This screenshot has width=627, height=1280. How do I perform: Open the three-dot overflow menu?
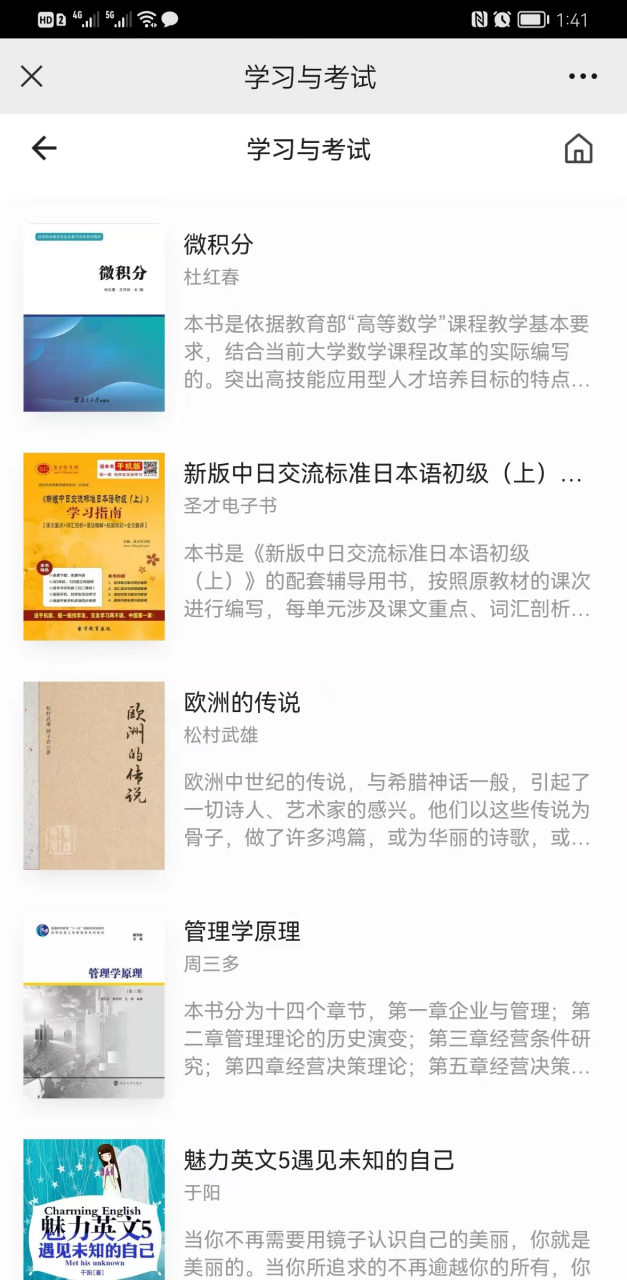[582, 76]
